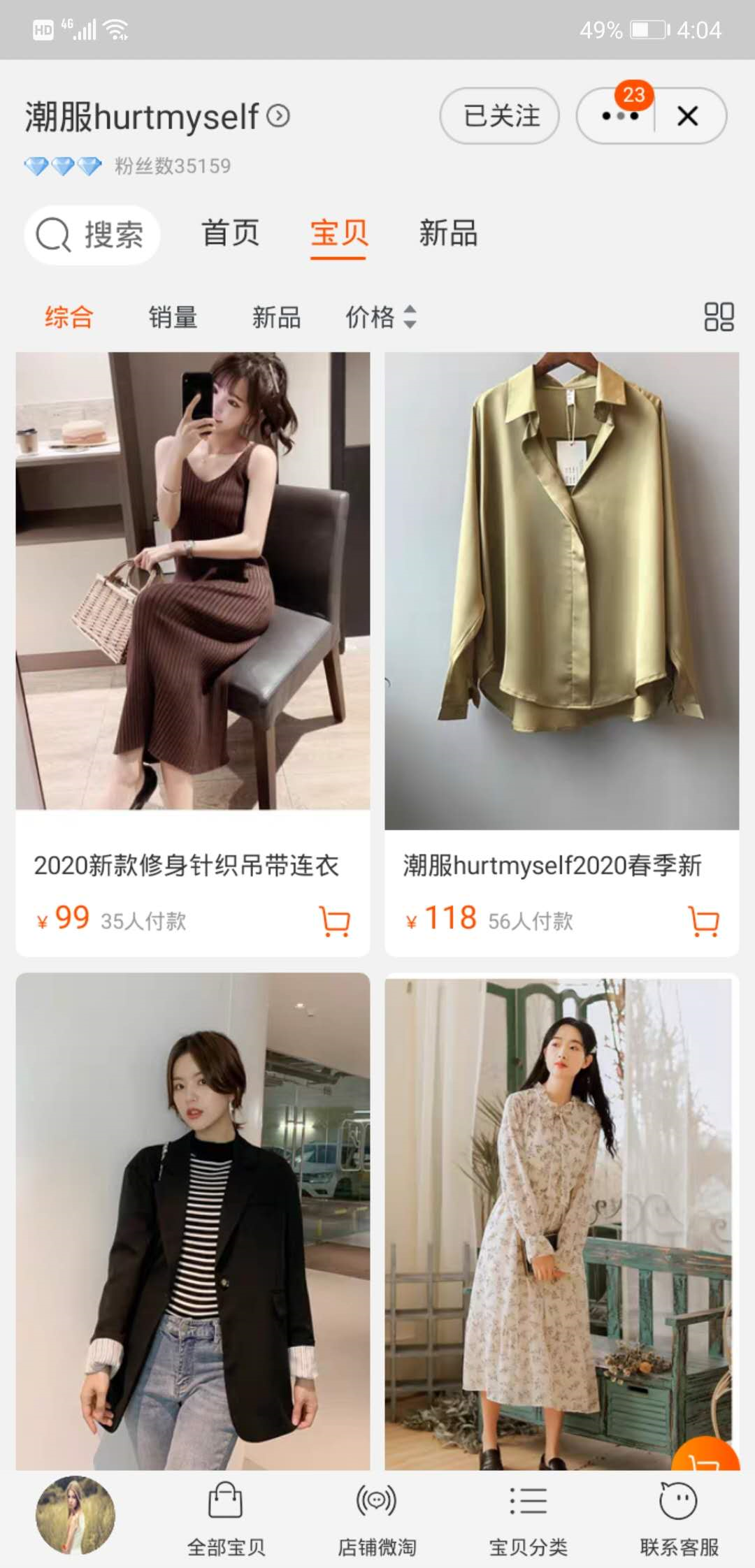This screenshot has height=1568, width=755.
Task: Sort items by 销量
Action: click(x=173, y=317)
